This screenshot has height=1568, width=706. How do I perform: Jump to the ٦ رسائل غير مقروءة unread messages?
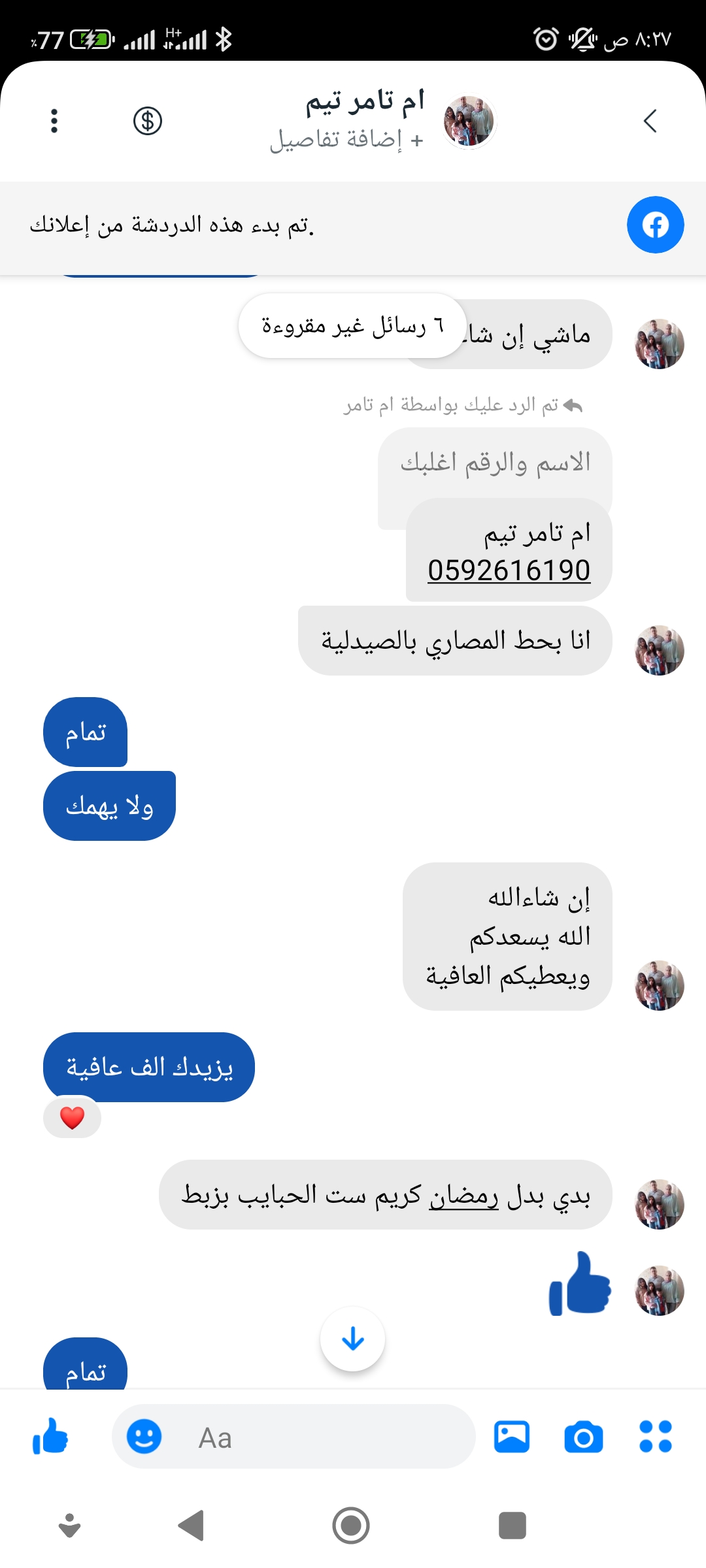[x=352, y=325]
